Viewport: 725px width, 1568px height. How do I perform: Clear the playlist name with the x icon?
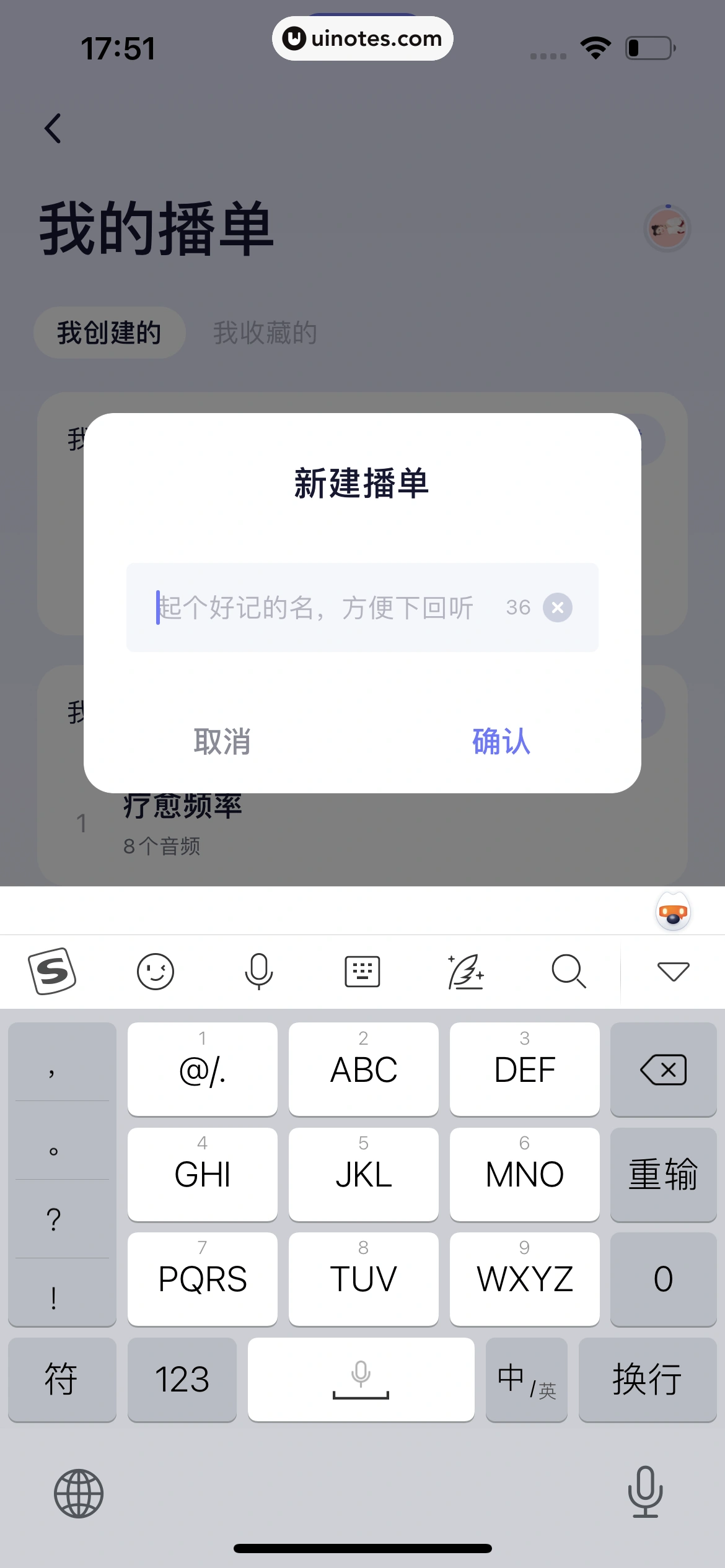[556, 608]
